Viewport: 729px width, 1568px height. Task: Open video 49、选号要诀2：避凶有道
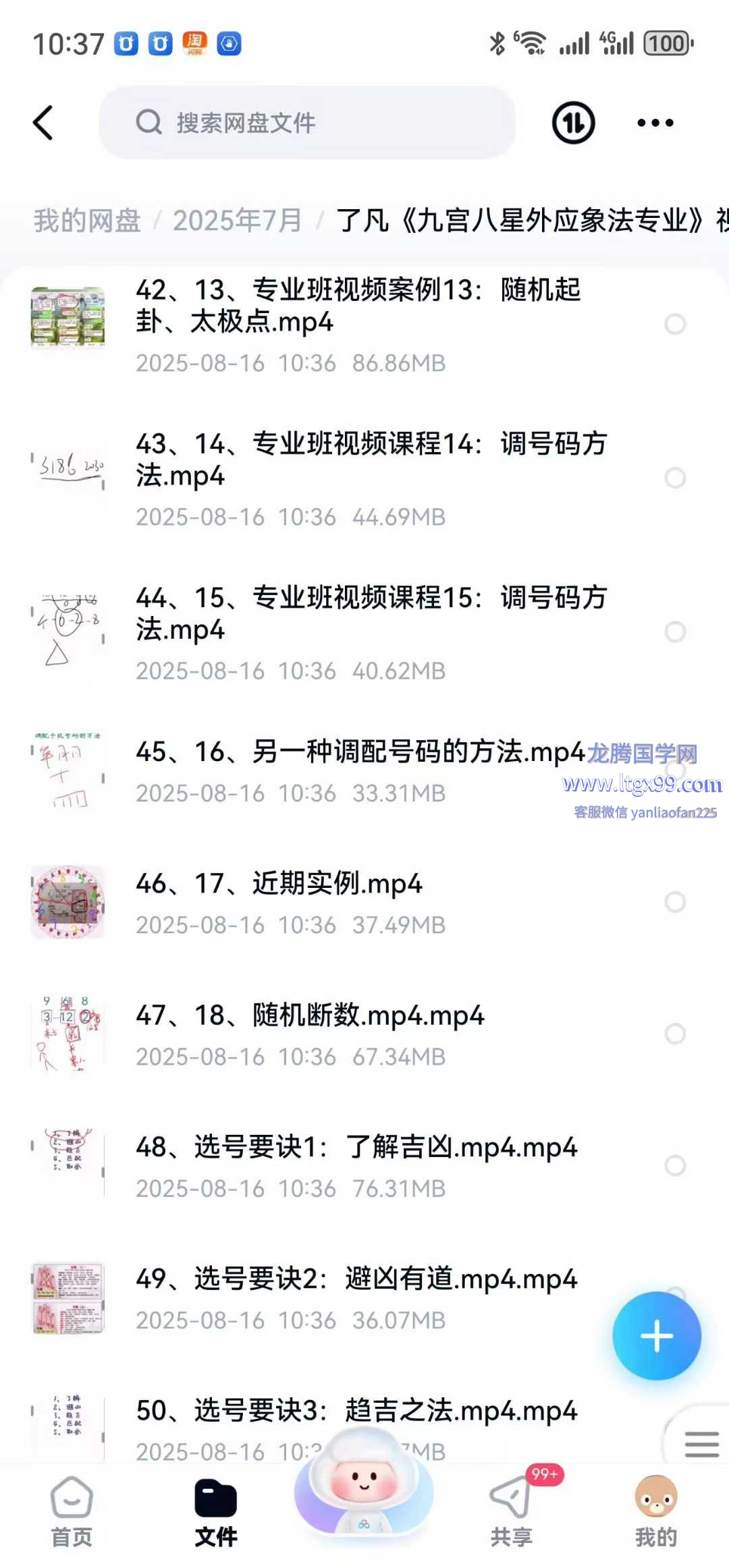[356, 1279]
